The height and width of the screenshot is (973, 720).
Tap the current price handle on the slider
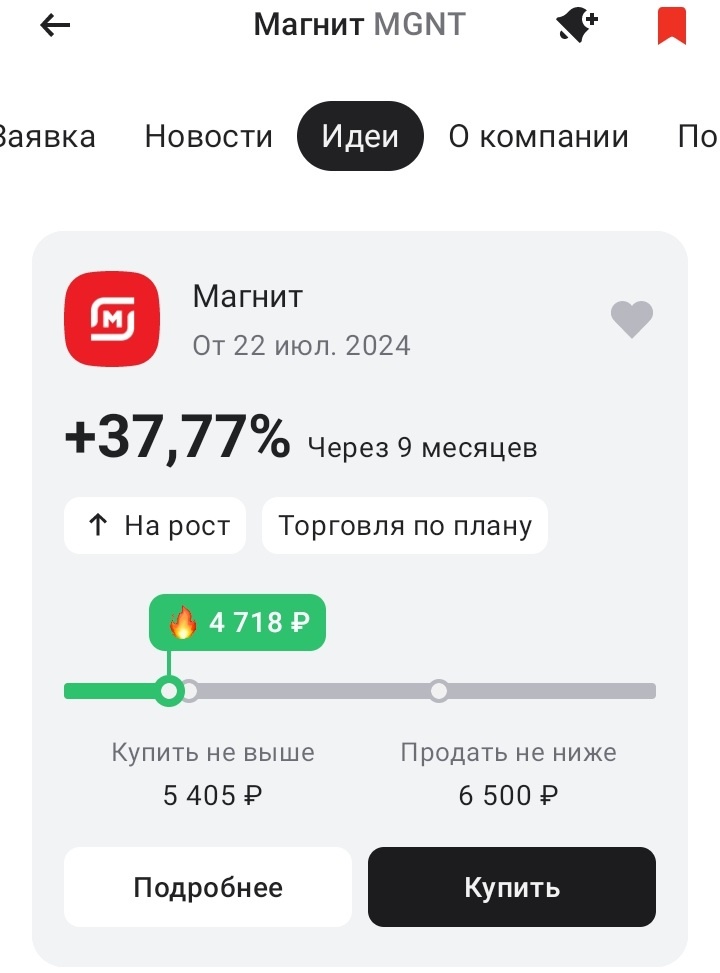pos(170,689)
